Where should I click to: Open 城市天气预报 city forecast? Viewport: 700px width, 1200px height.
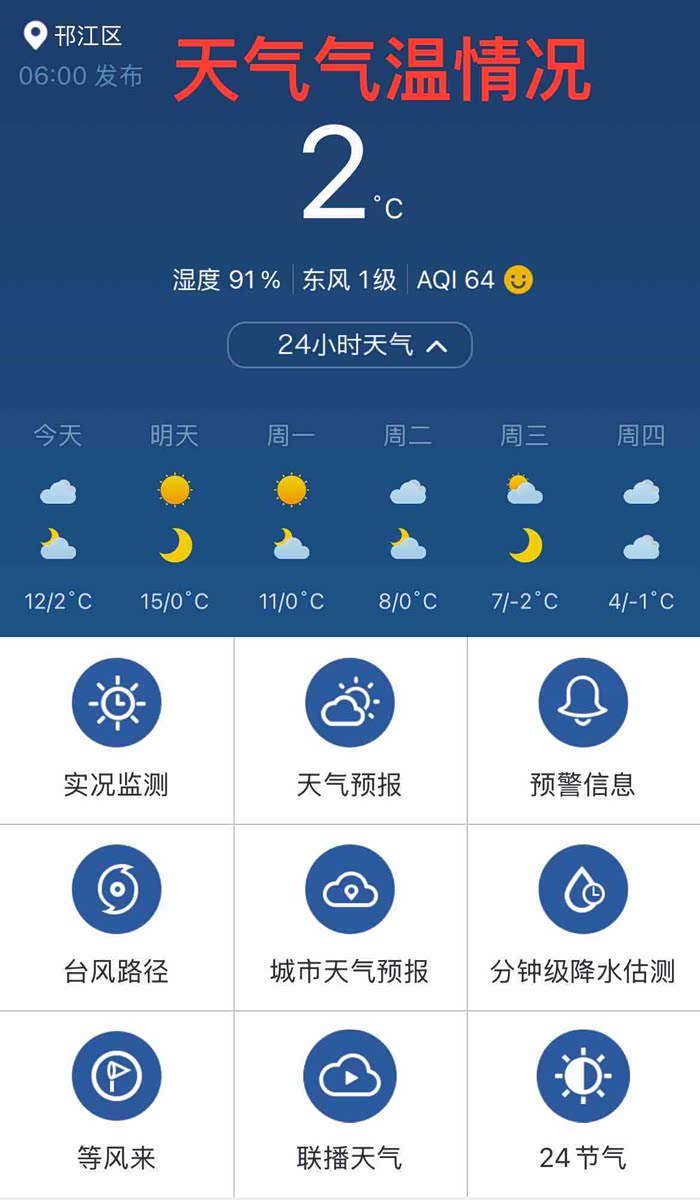tap(350, 917)
